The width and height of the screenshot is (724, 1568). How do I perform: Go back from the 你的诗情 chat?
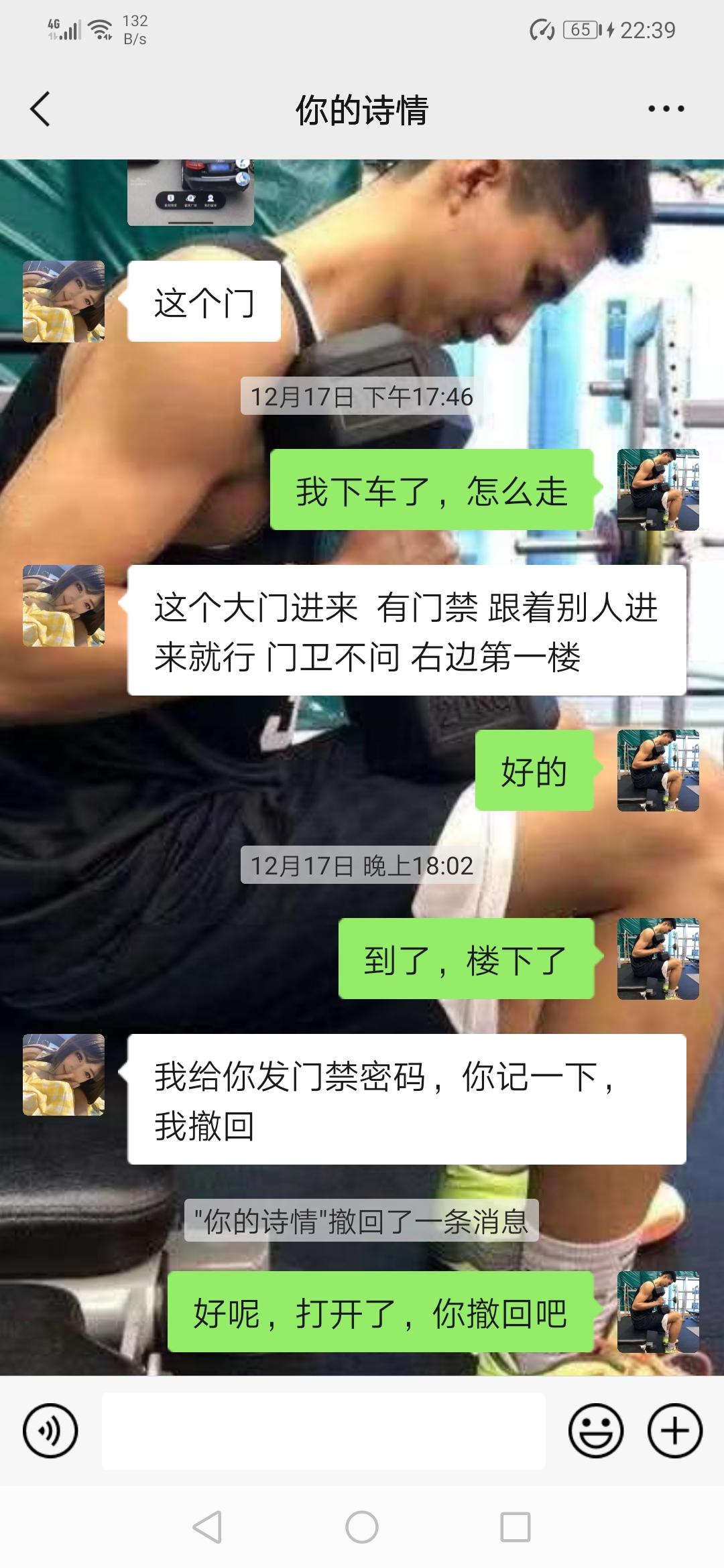[x=40, y=109]
